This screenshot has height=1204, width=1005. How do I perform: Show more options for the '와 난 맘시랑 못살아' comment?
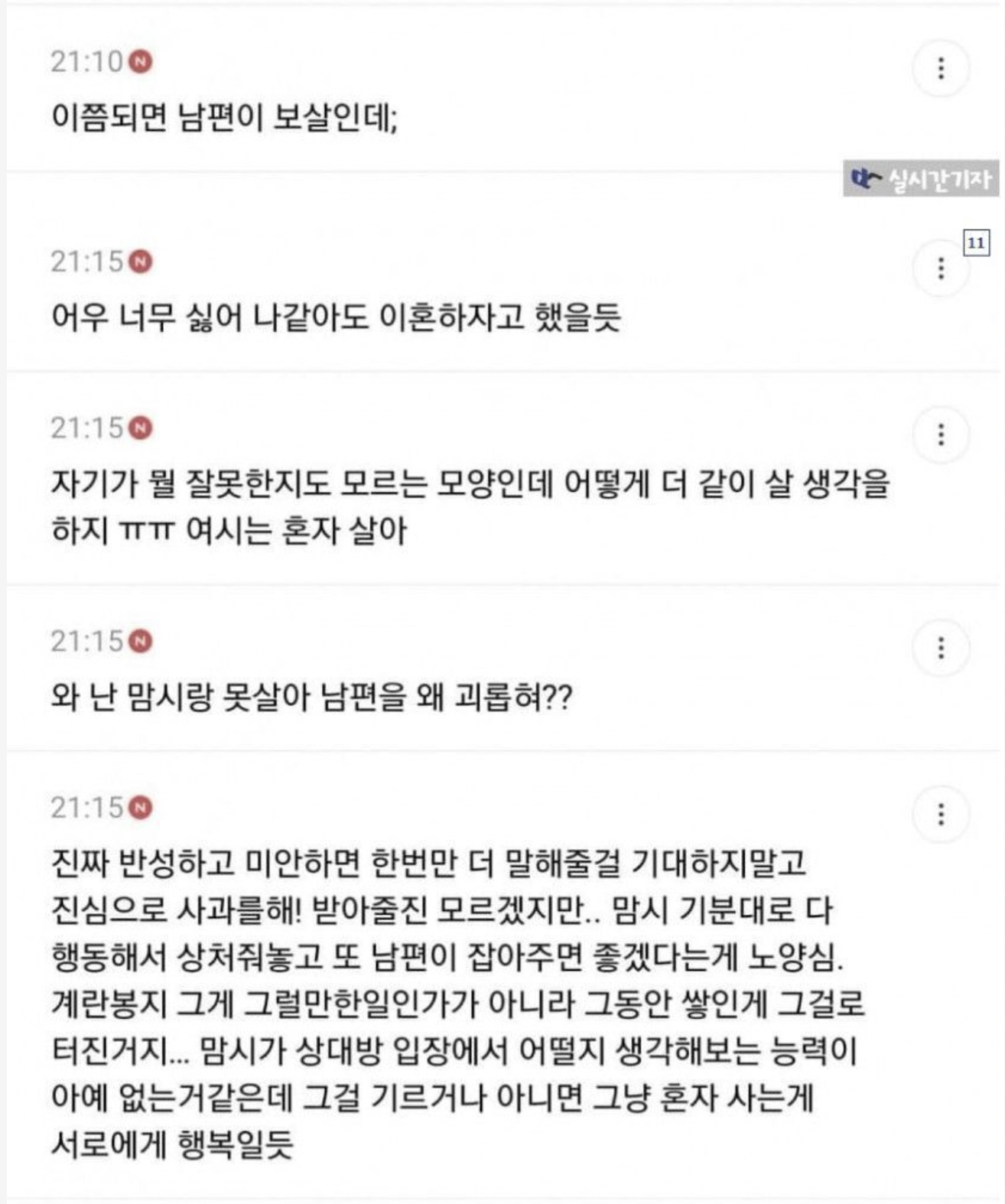click(941, 648)
